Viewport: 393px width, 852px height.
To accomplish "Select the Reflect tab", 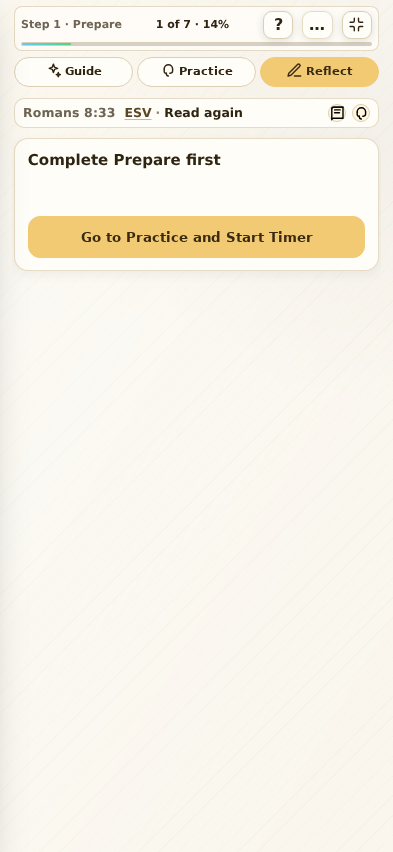I will click(x=319, y=72).
